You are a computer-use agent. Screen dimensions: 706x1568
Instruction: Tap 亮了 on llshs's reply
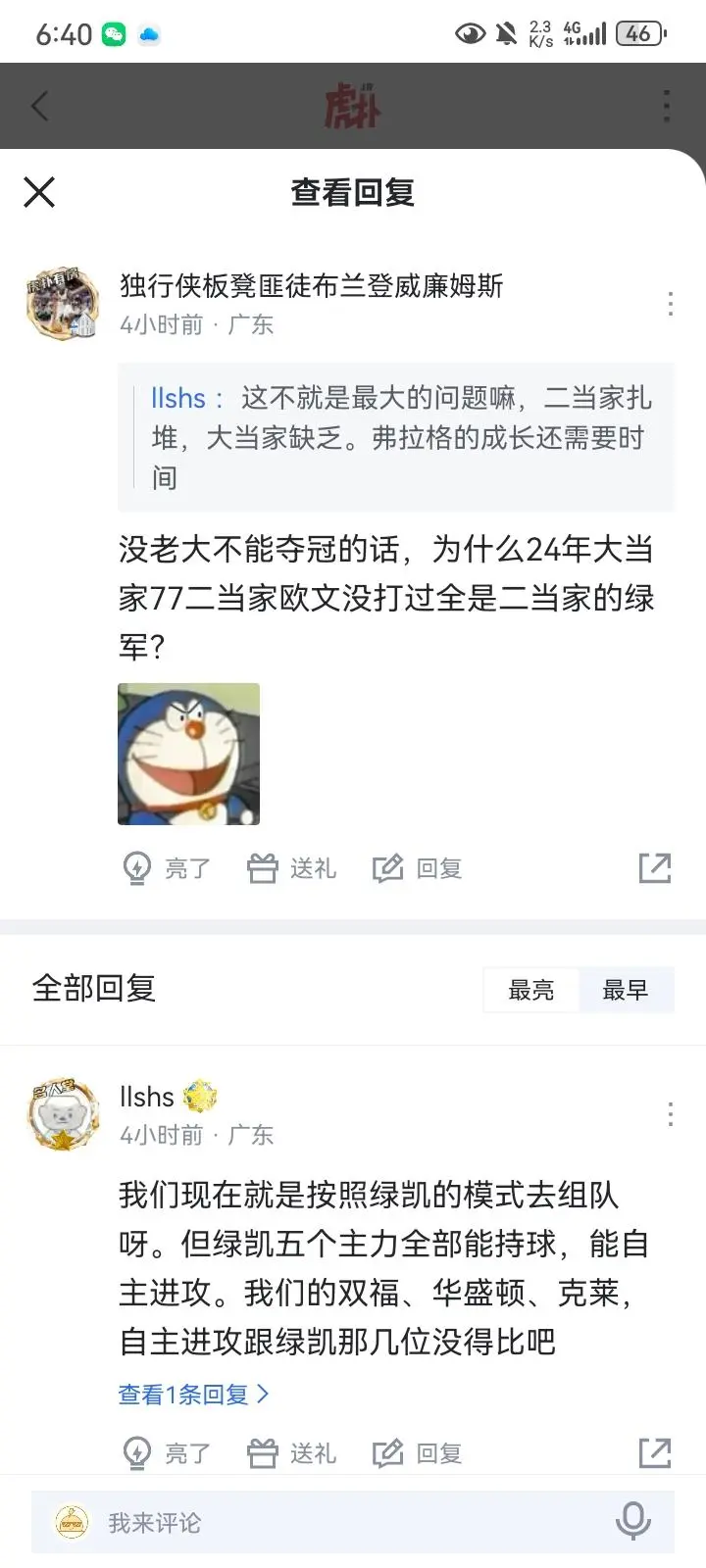click(x=166, y=1452)
